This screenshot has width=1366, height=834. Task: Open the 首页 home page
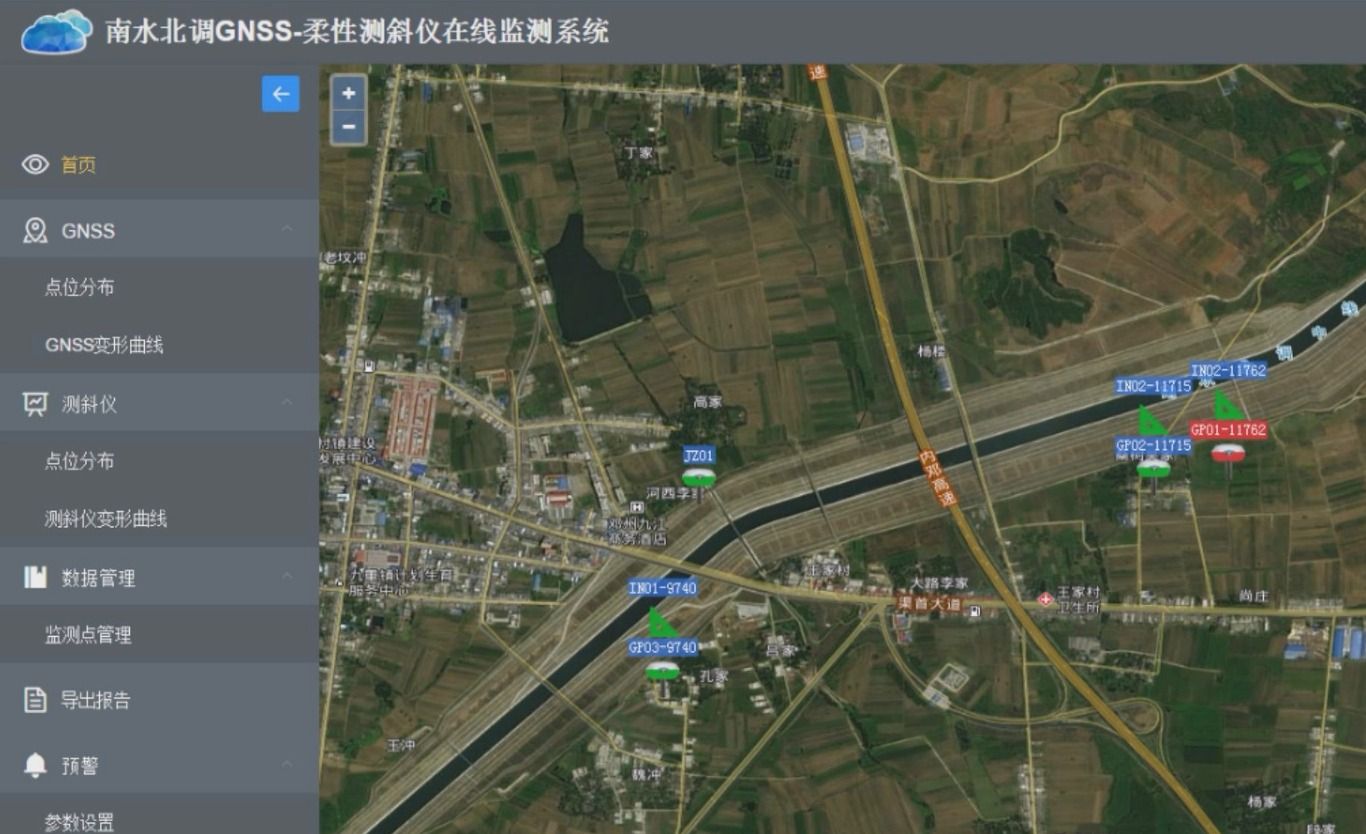point(78,165)
